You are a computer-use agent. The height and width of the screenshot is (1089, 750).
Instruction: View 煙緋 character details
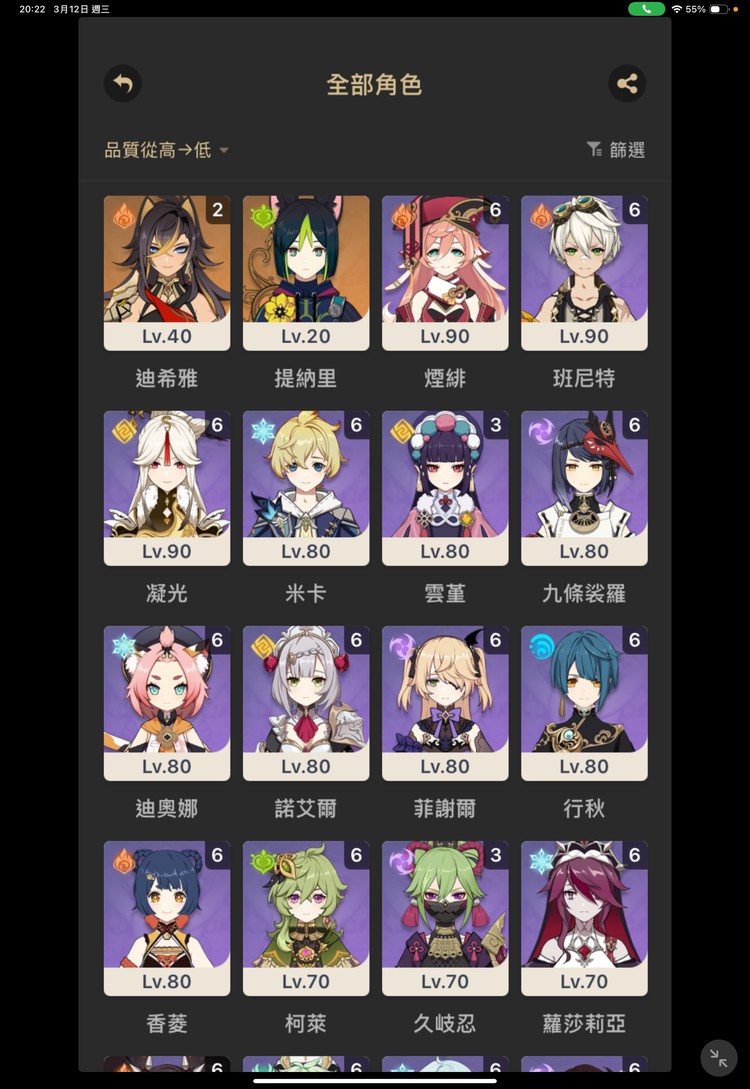[445, 272]
